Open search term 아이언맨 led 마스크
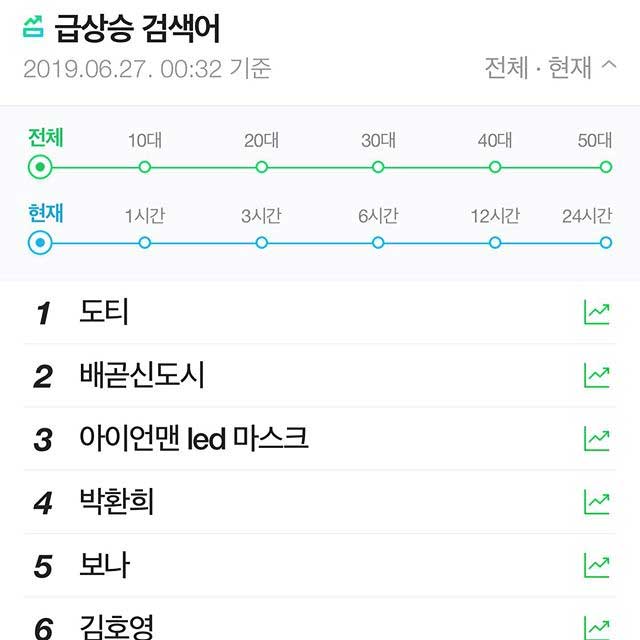Viewport: 640px width, 640px height. point(193,438)
